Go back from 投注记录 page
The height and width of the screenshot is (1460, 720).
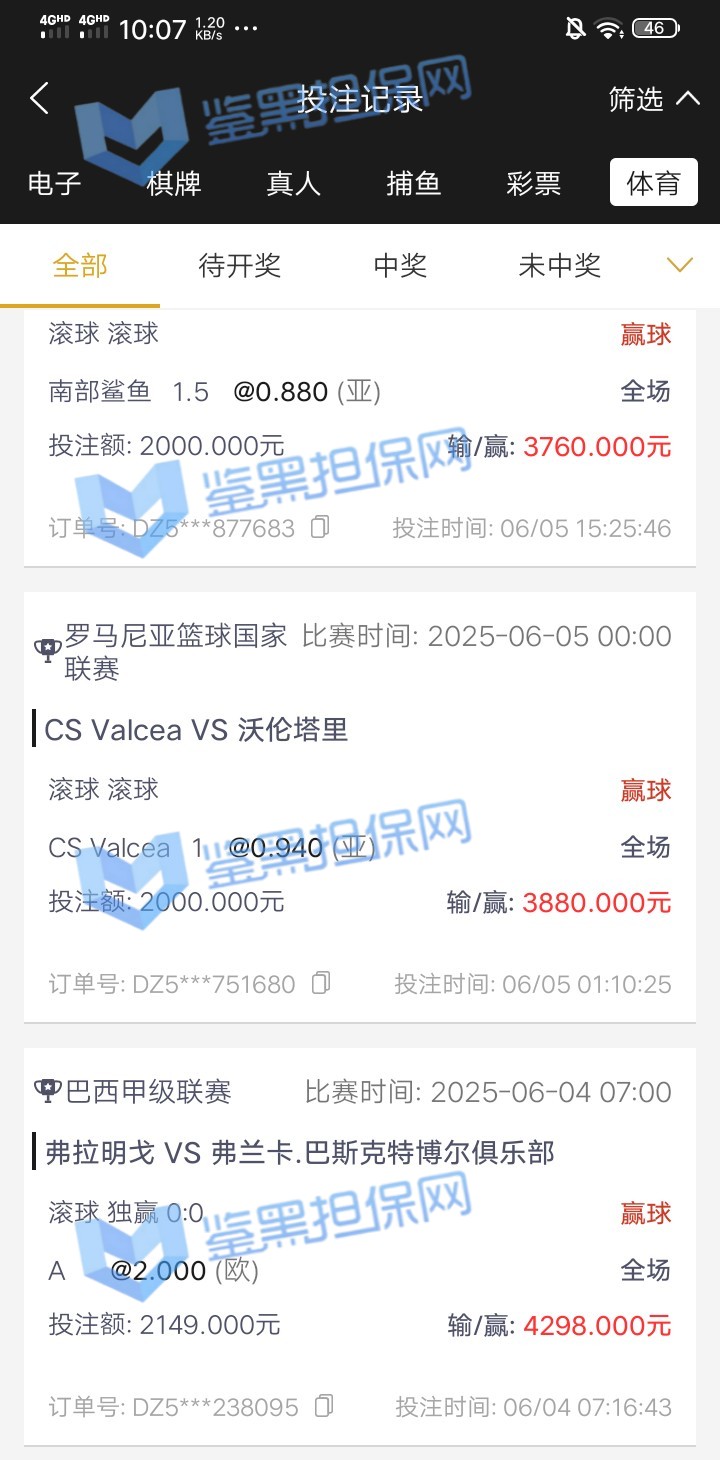pyautogui.click(x=40, y=98)
